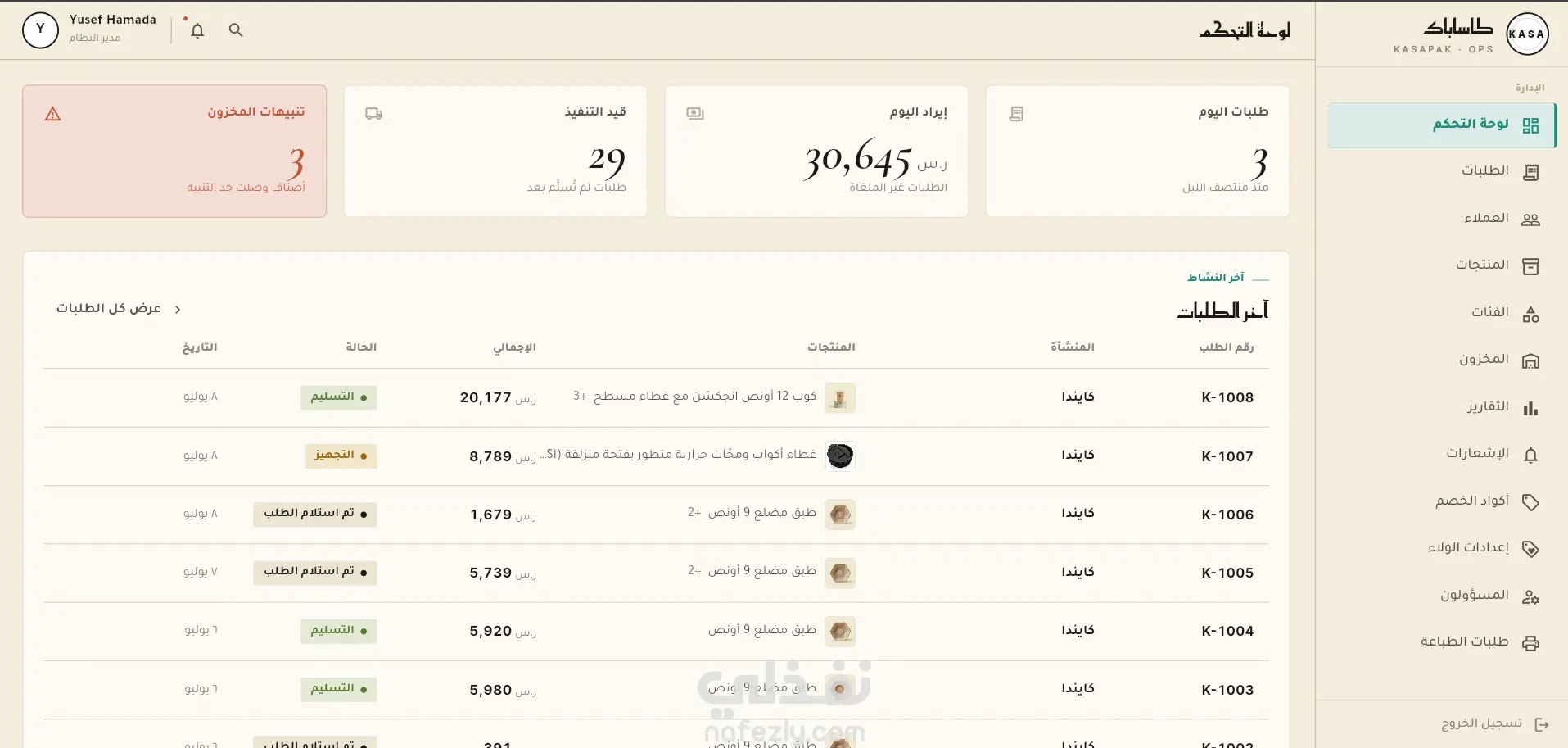
Task: Select لوحة التحكم in the sidebar
Action: [x=1441, y=125]
